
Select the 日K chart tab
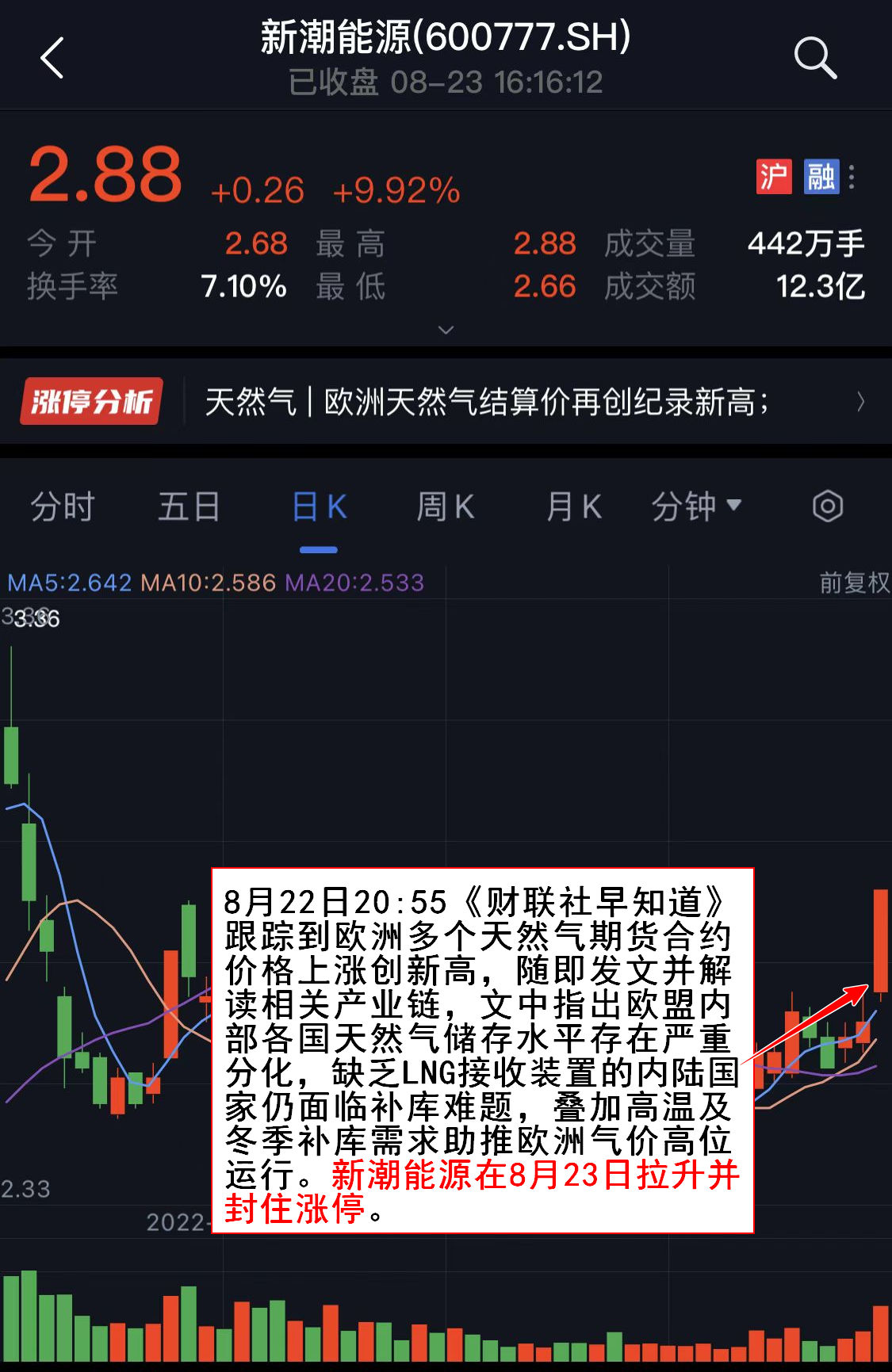click(319, 506)
